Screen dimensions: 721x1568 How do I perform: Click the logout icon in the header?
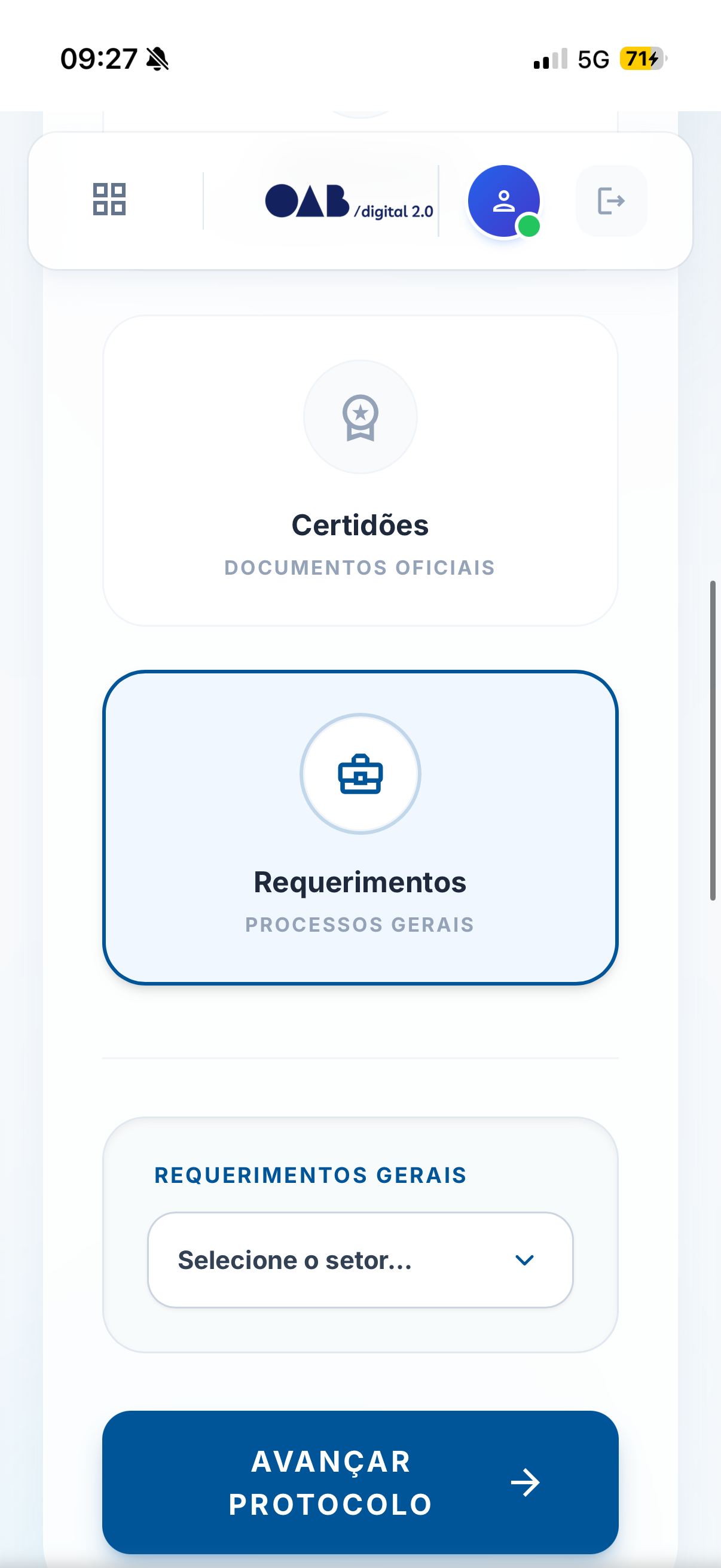pyautogui.click(x=610, y=201)
